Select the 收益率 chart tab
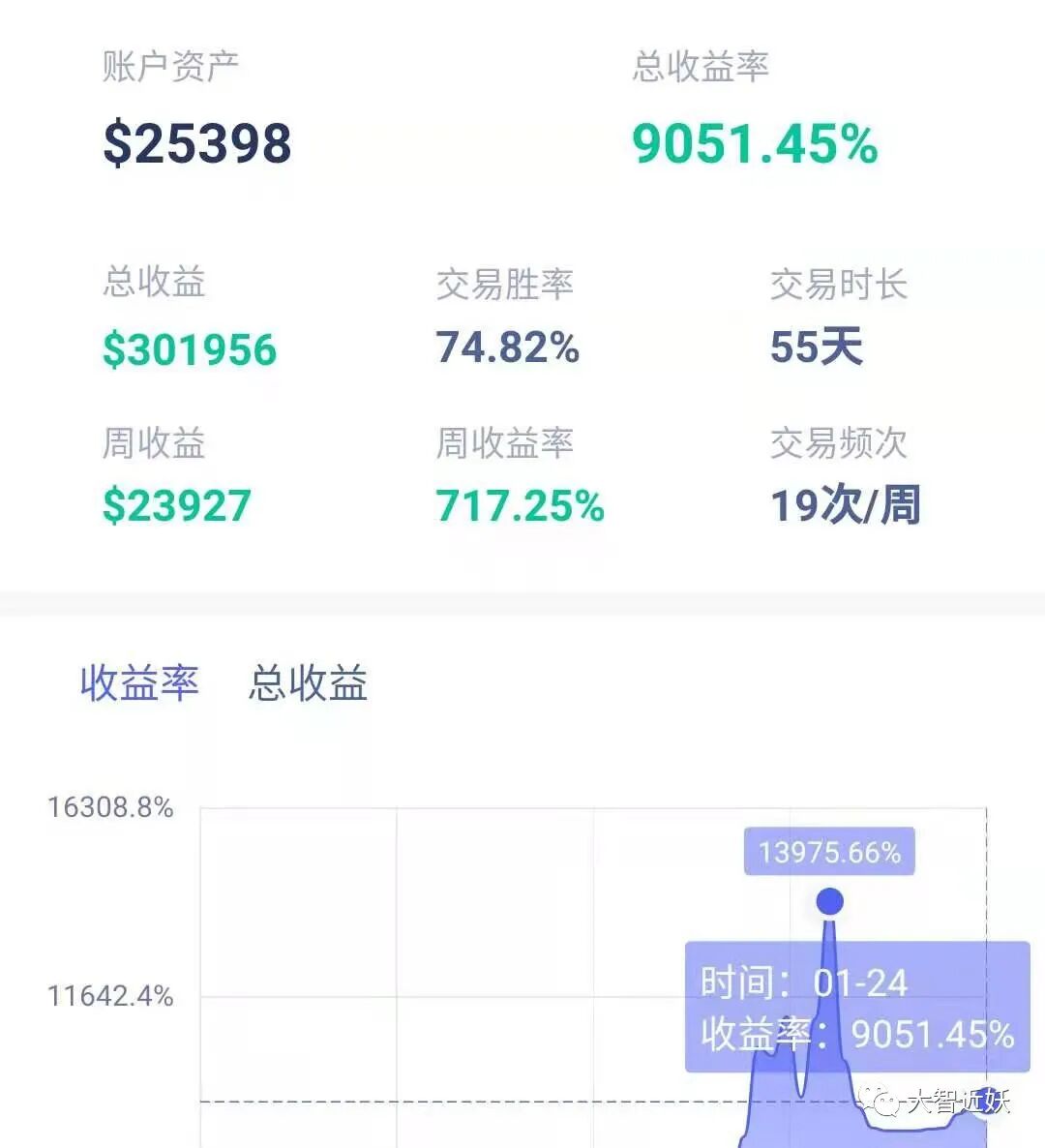1045x1148 pixels. 139,682
